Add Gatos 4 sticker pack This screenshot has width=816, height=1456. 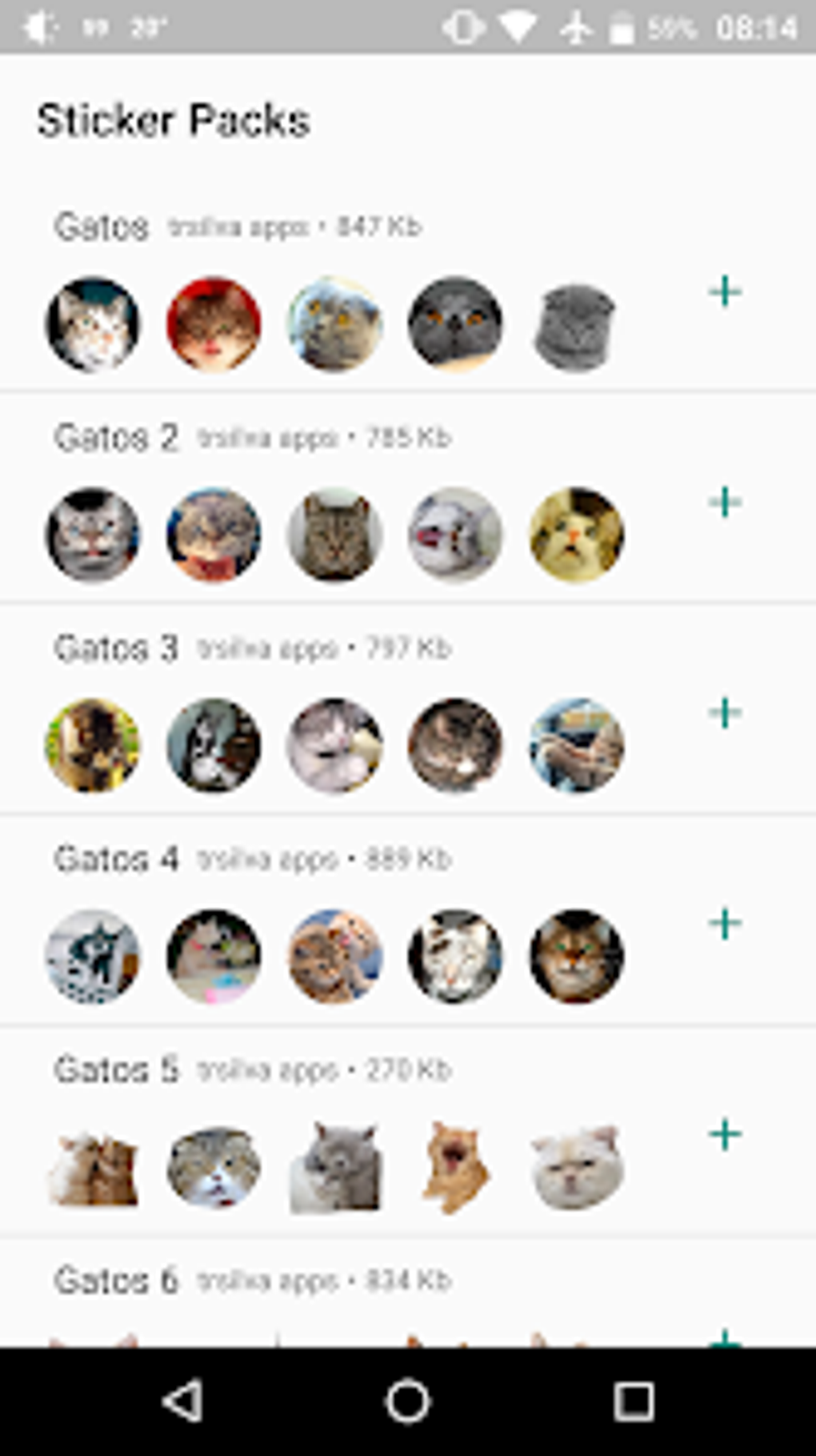(724, 922)
